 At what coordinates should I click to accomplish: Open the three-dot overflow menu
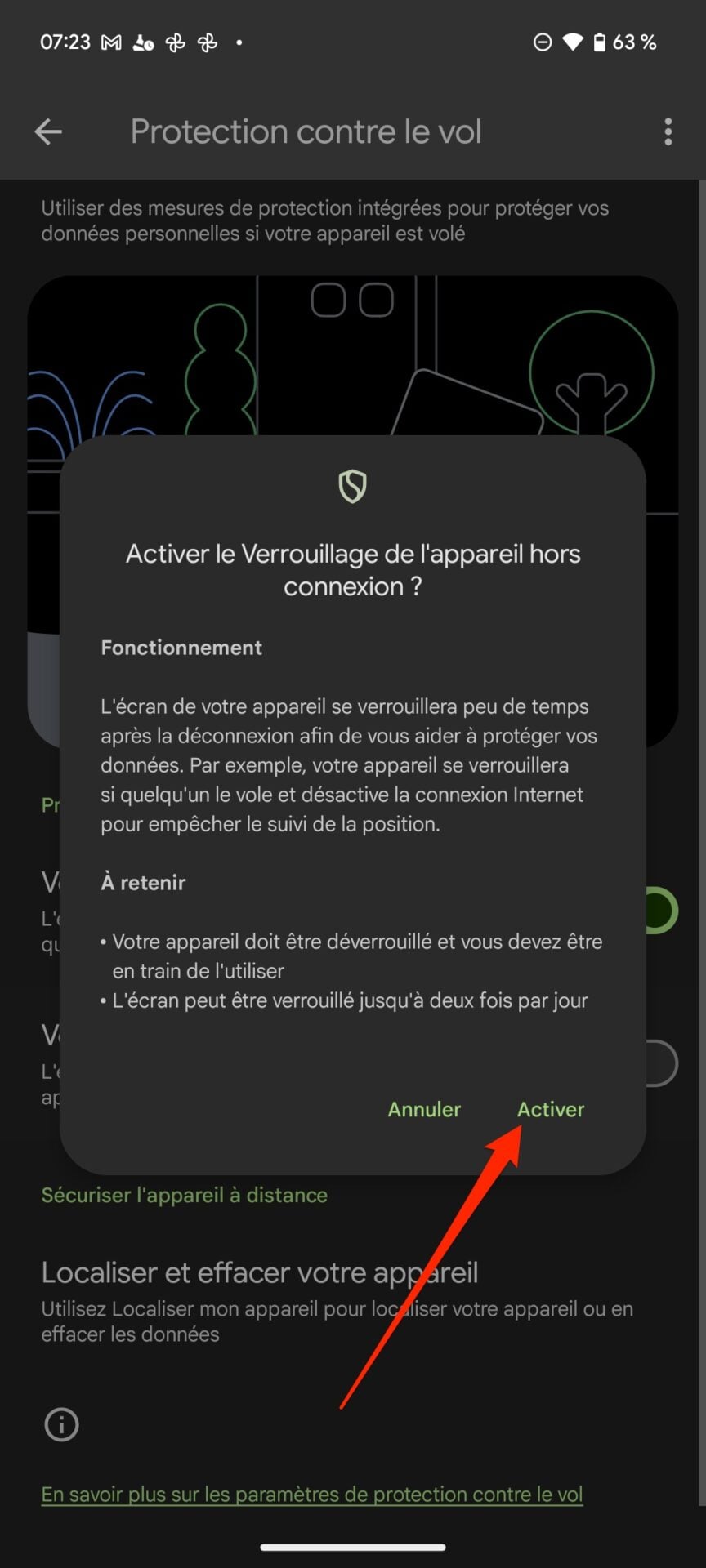[668, 131]
